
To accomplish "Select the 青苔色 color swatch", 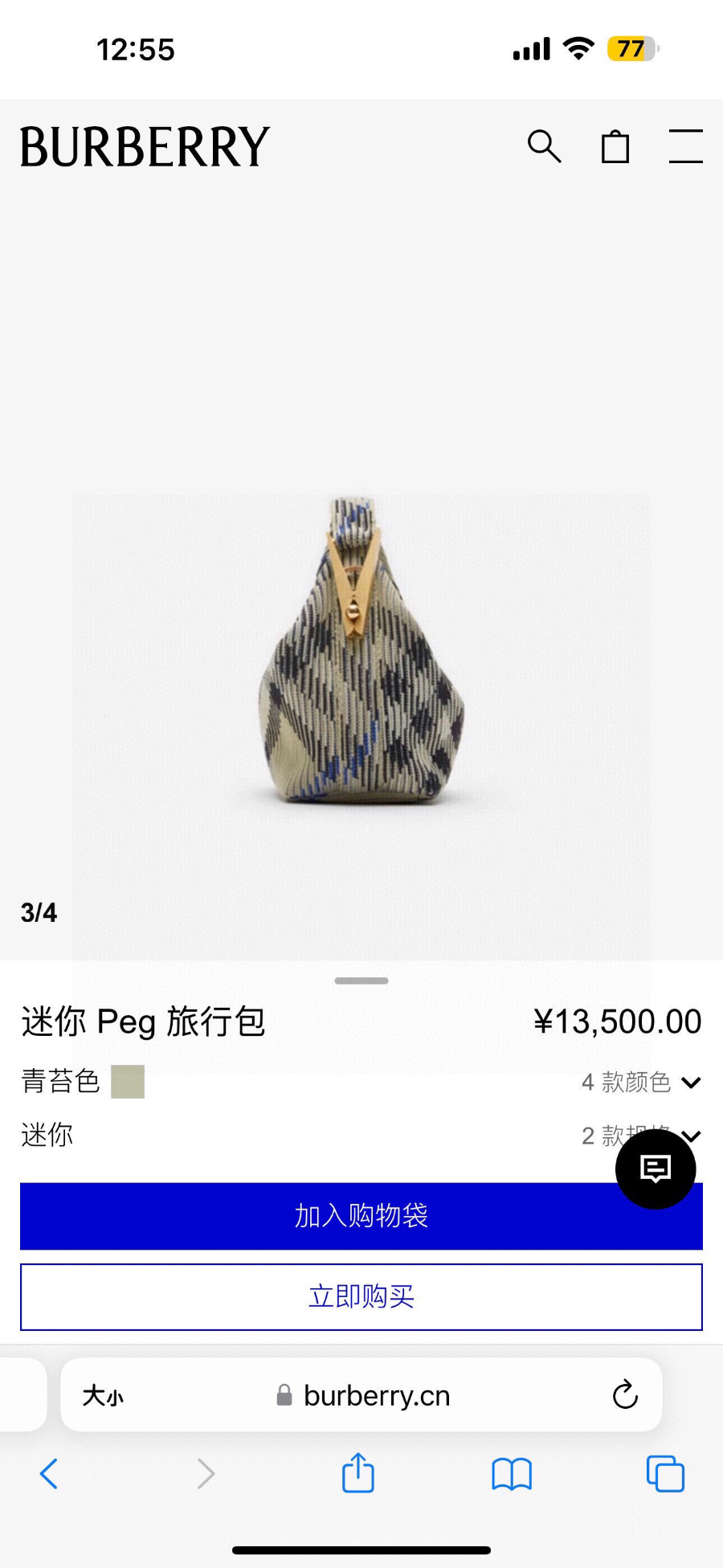I will point(128,1082).
